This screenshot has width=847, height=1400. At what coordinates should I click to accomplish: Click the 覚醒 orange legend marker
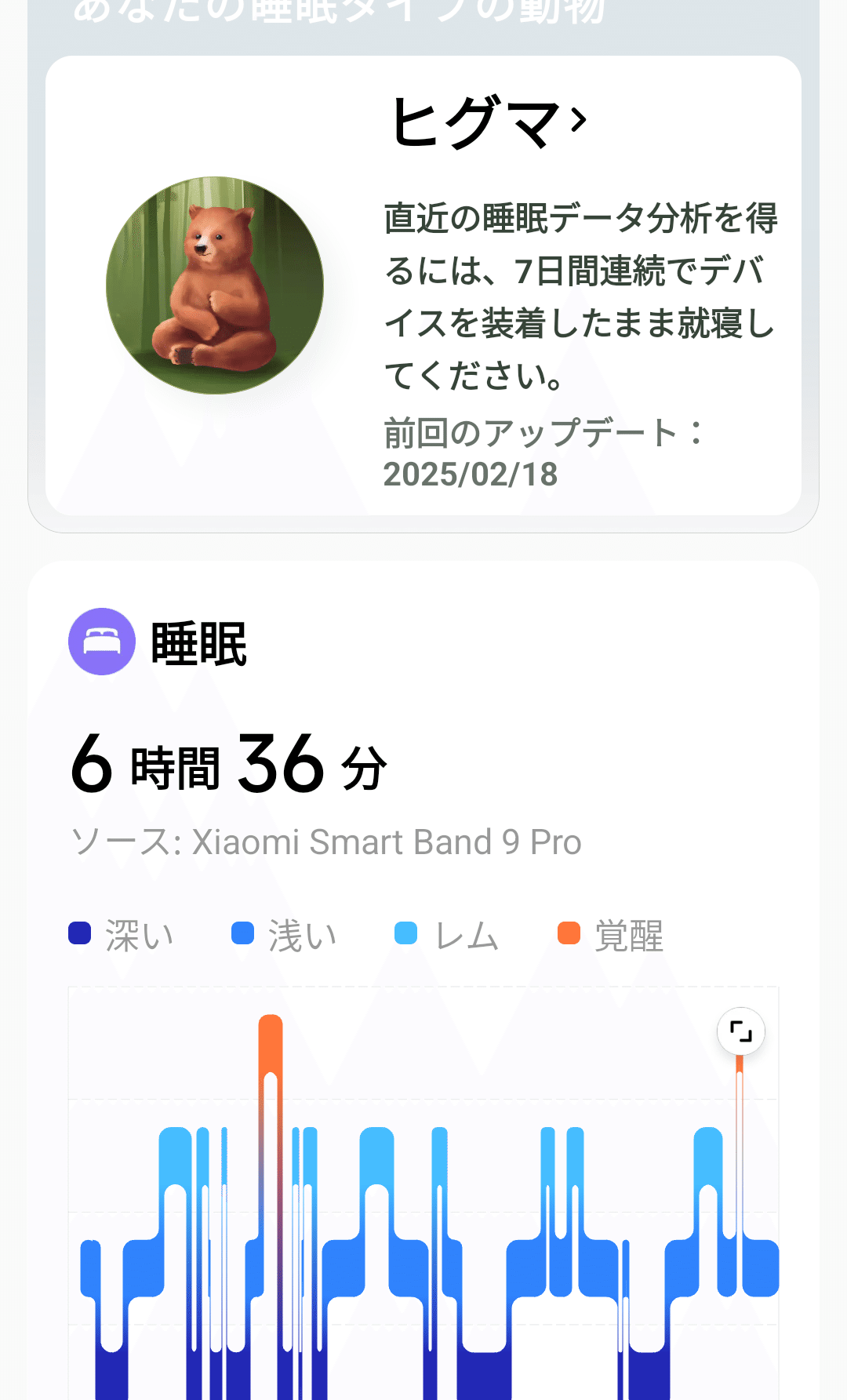[568, 933]
